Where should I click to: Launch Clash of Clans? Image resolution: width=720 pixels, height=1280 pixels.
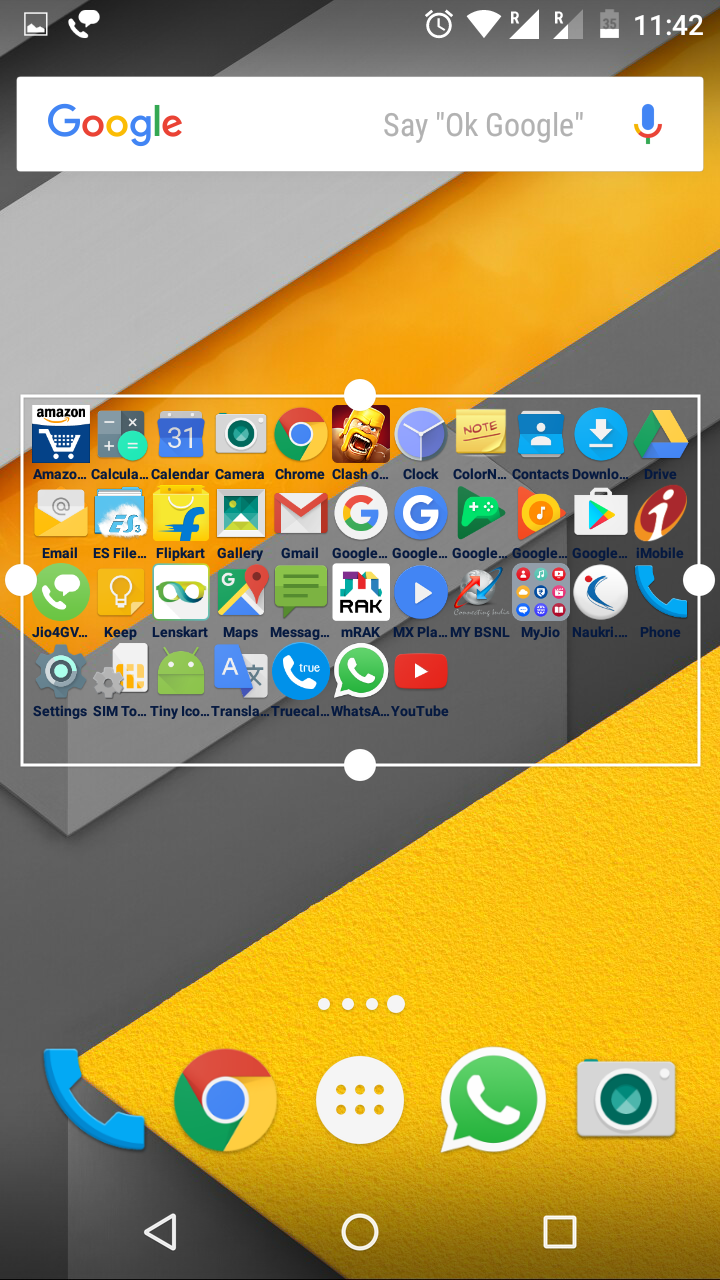360,435
